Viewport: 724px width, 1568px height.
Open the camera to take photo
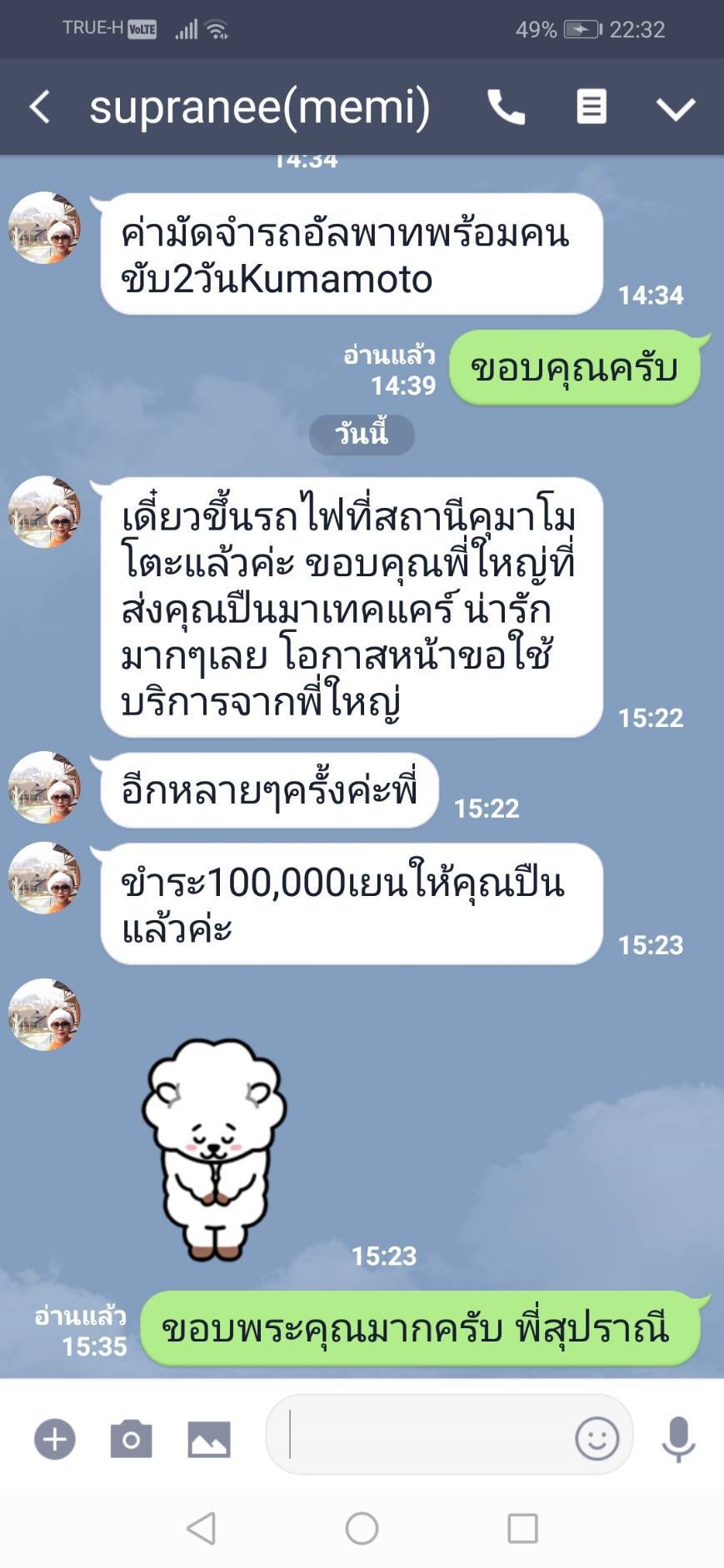tap(131, 1439)
